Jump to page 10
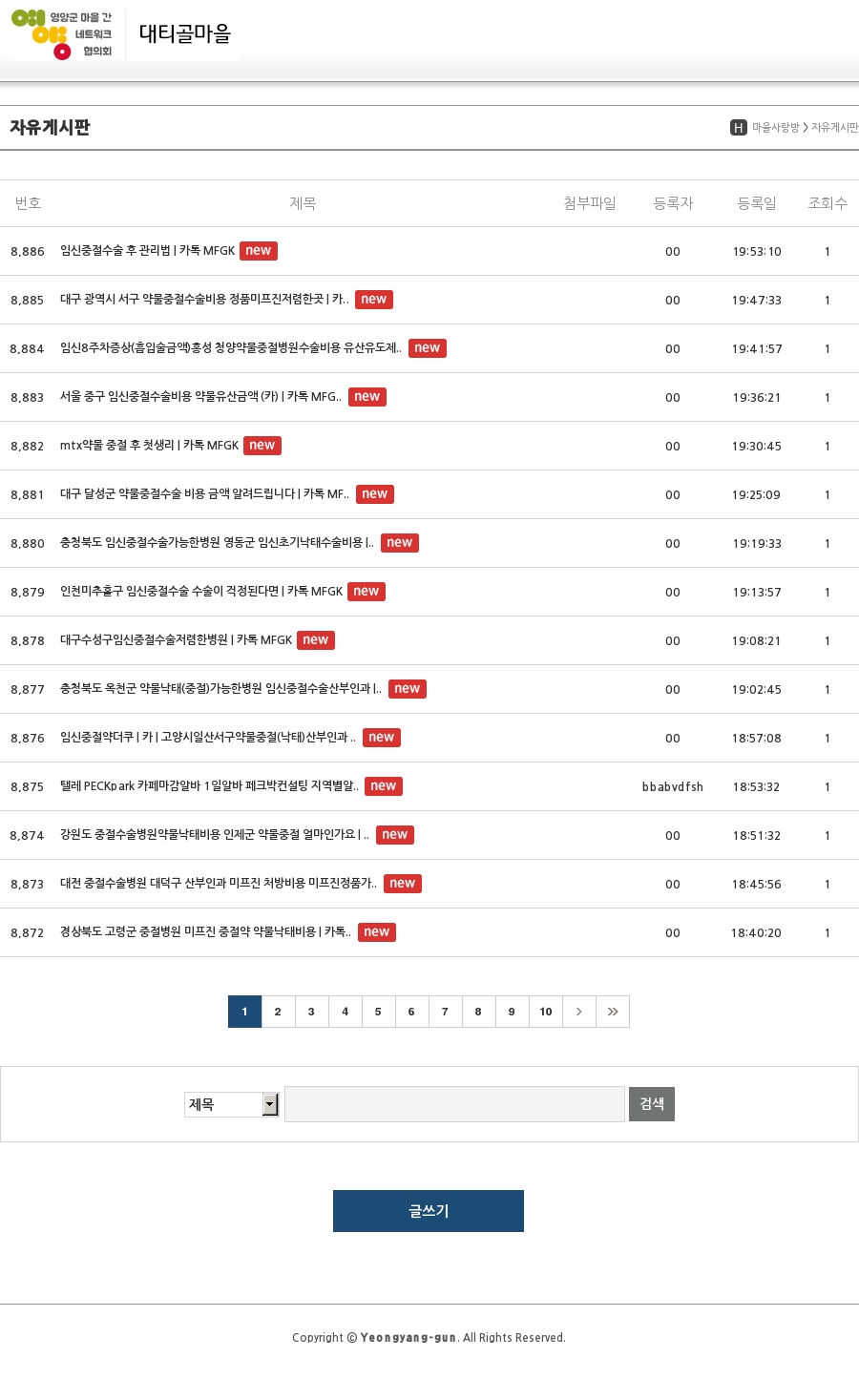 (x=546, y=1012)
